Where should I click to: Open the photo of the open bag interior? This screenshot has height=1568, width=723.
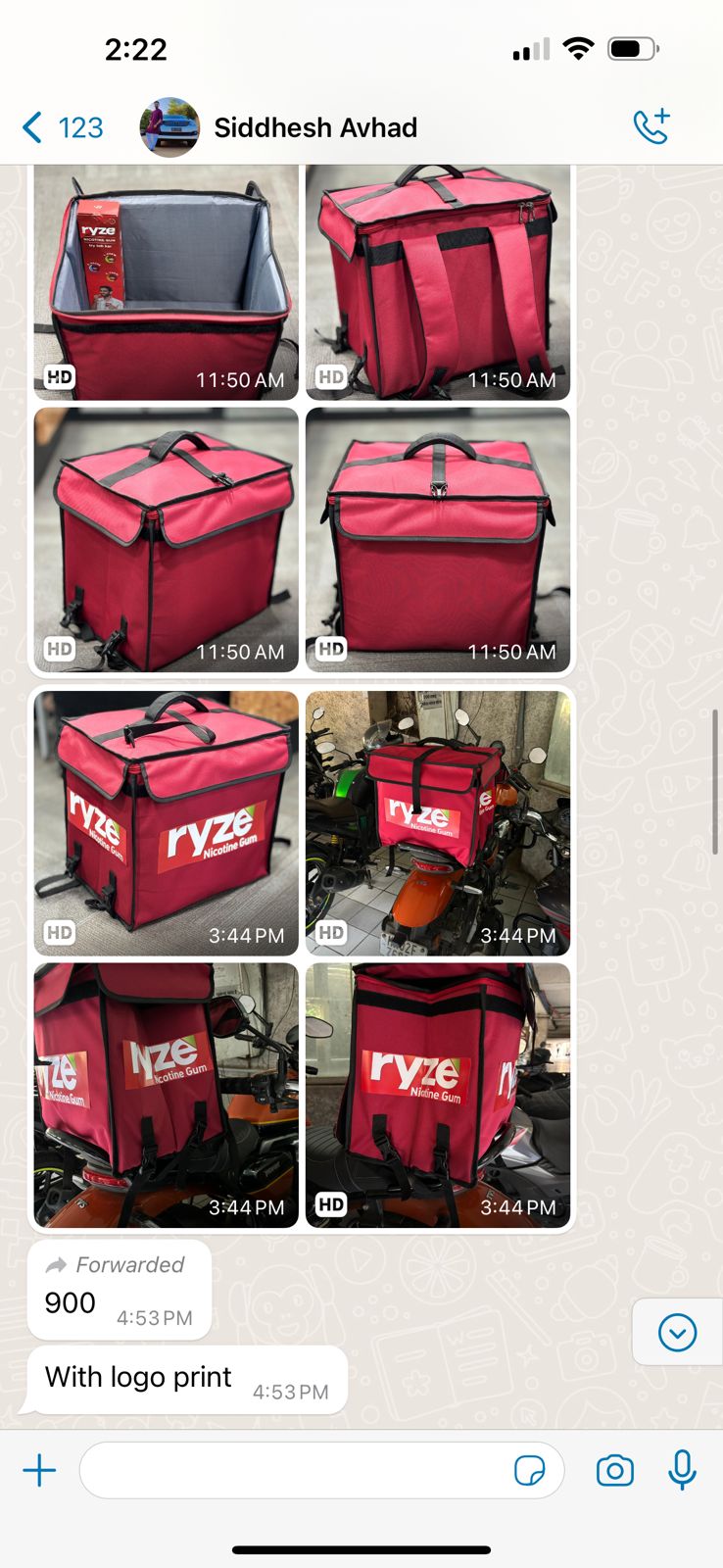166,282
